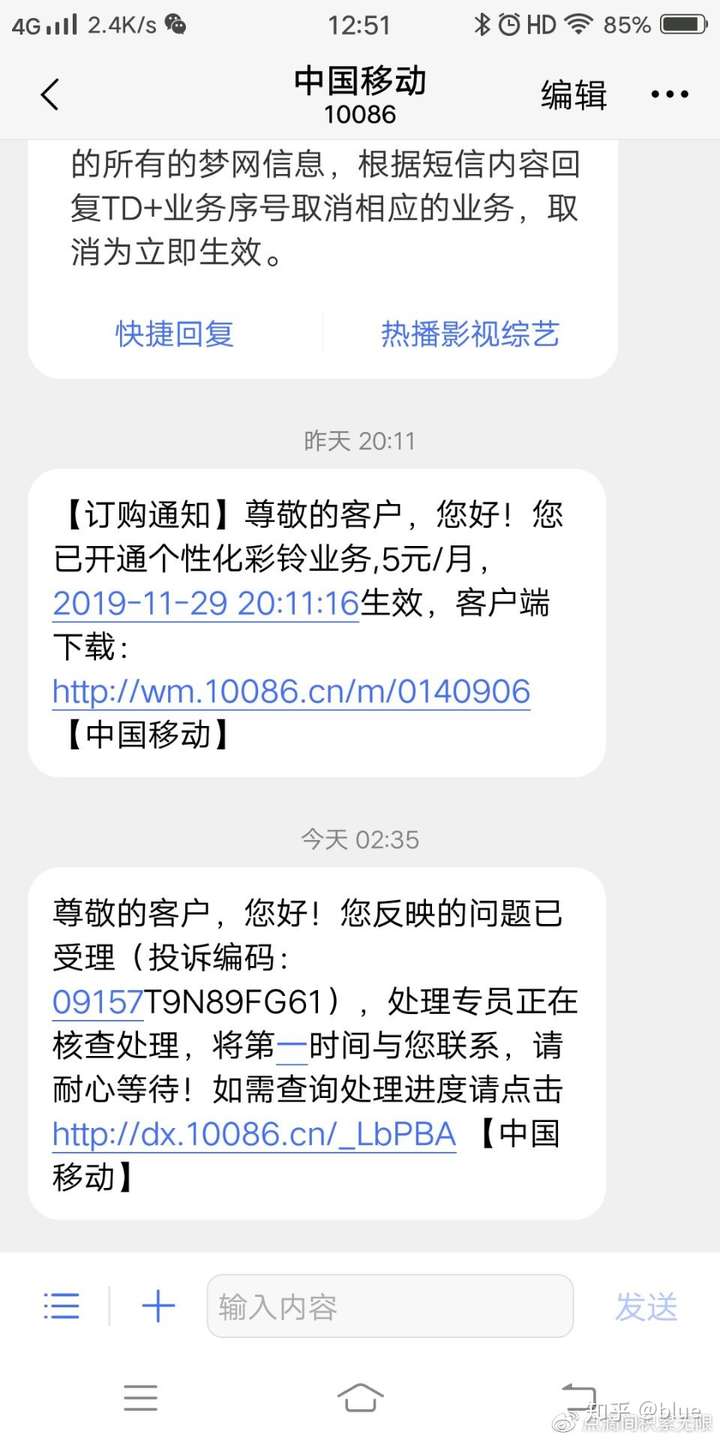Open the three-dot overflow menu
Viewport: 720px width, 1440px height.
(x=669, y=95)
